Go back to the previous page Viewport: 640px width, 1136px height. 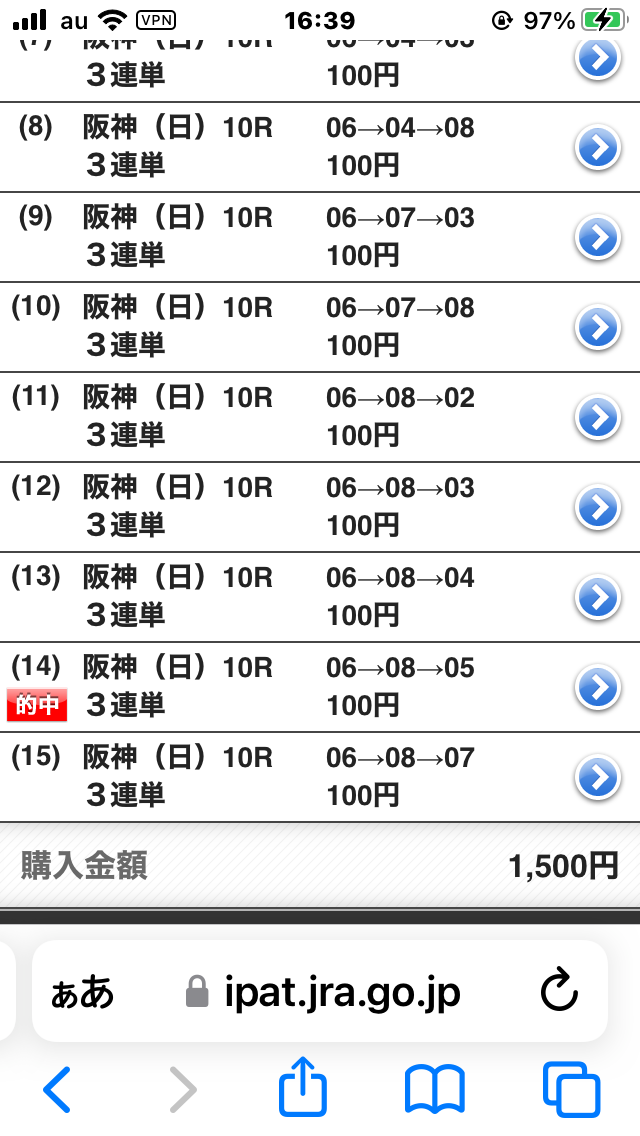coord(57,1089)
